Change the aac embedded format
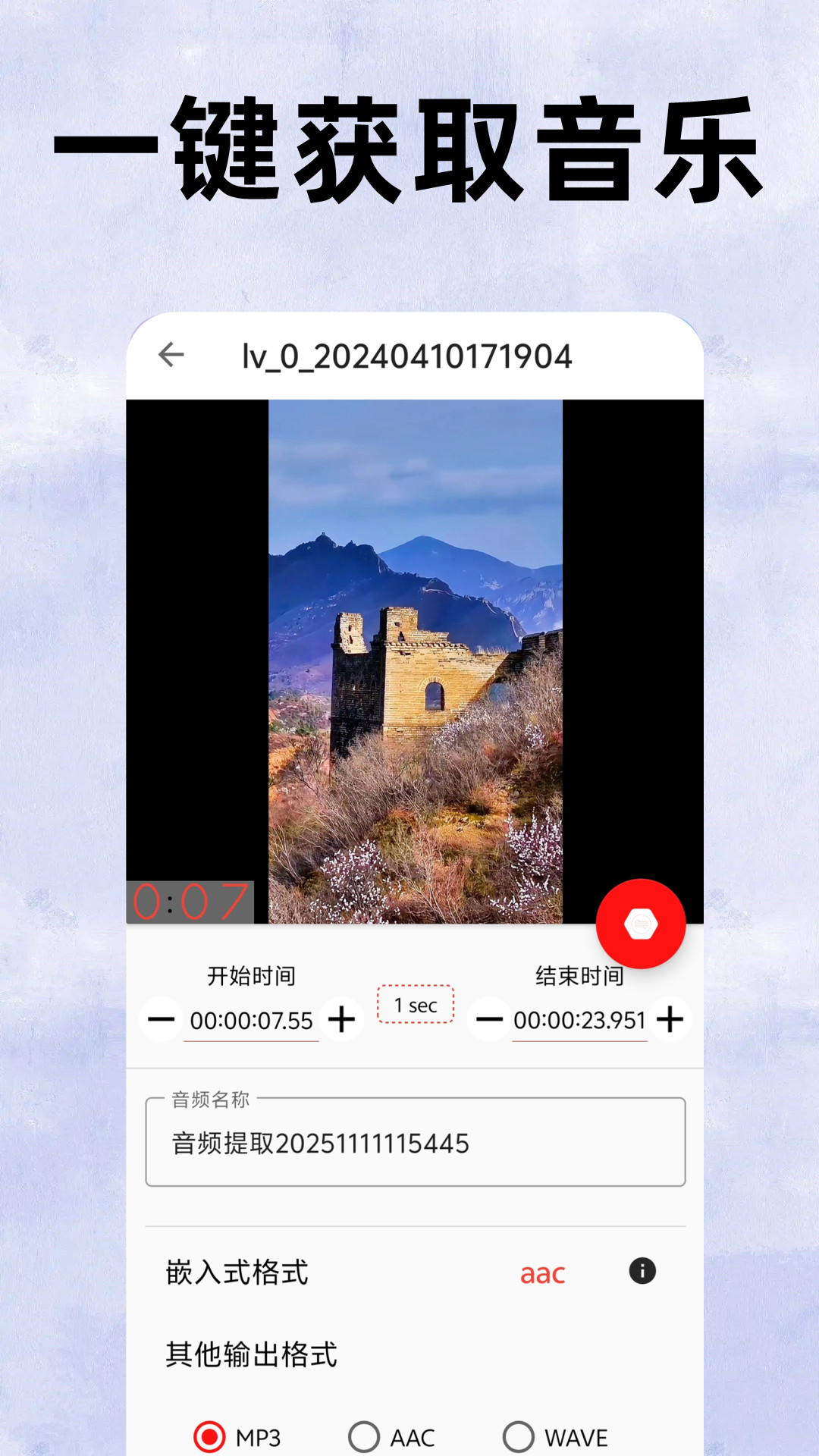This screenshot has width=819, height=1456. pos(541,1270)
